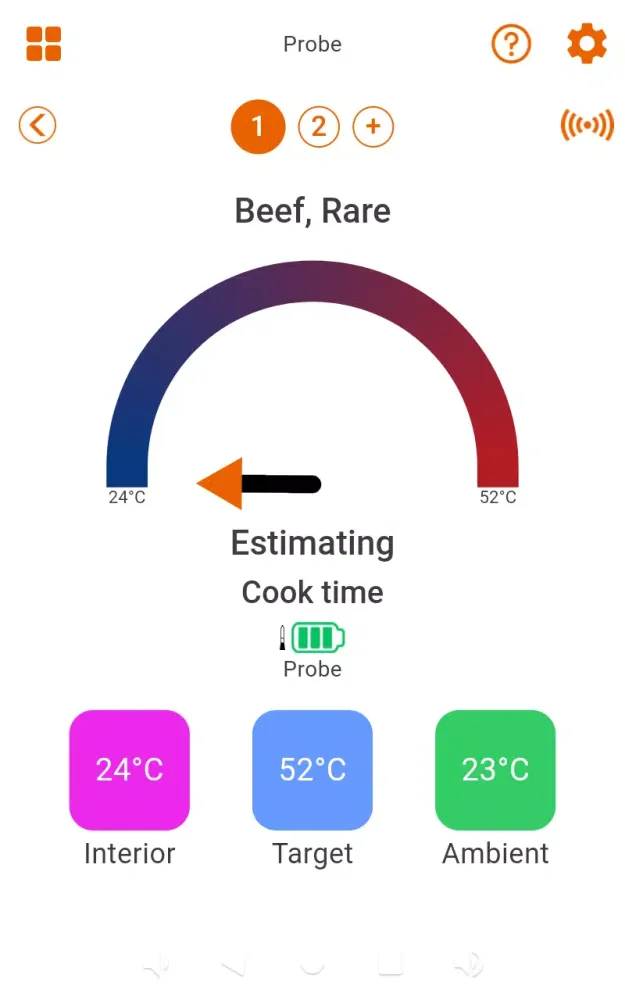Tap the Interior 24°C tile
Image resolution: width=625 pixels, height=1000 pixels.
(129, 770)
